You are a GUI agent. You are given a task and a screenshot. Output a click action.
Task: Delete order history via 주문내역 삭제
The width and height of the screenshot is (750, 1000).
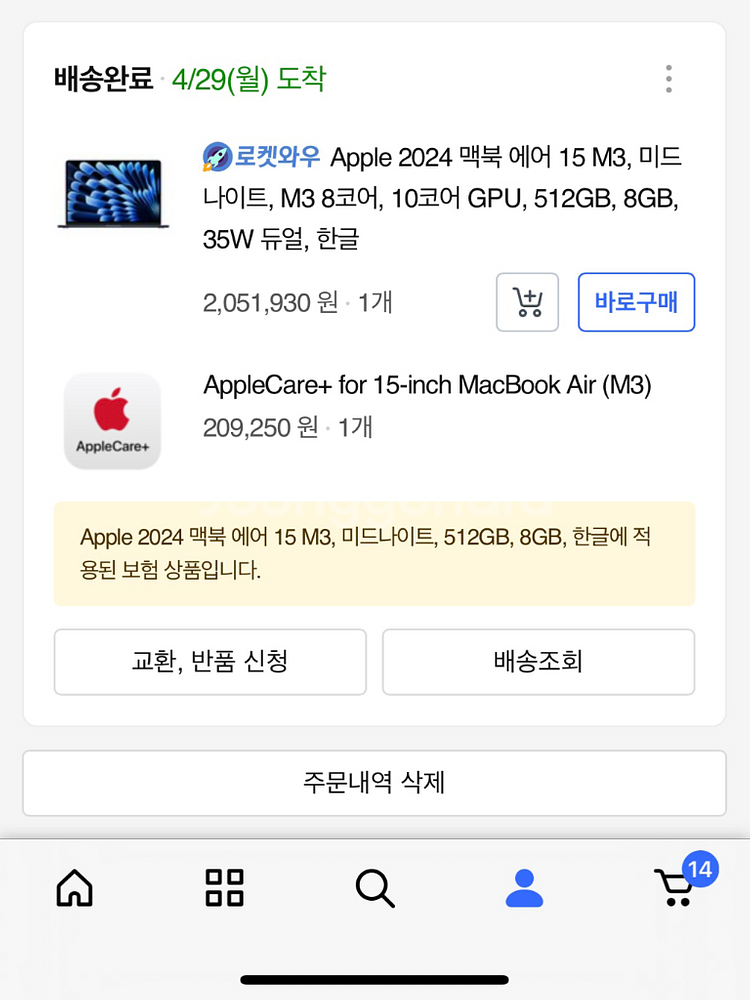pyautogui.click(x=374, y=783)
